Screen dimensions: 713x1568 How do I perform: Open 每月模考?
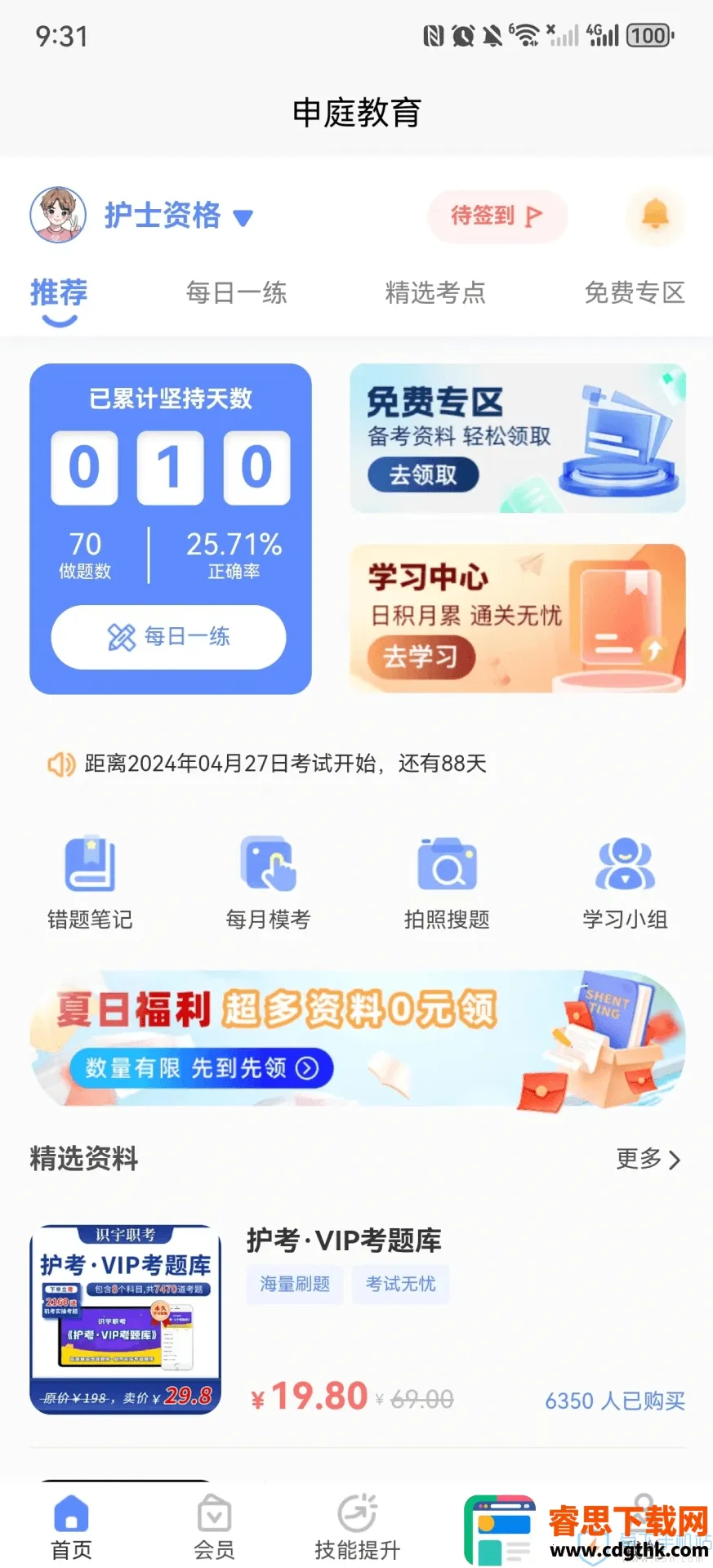coord(268,883)
